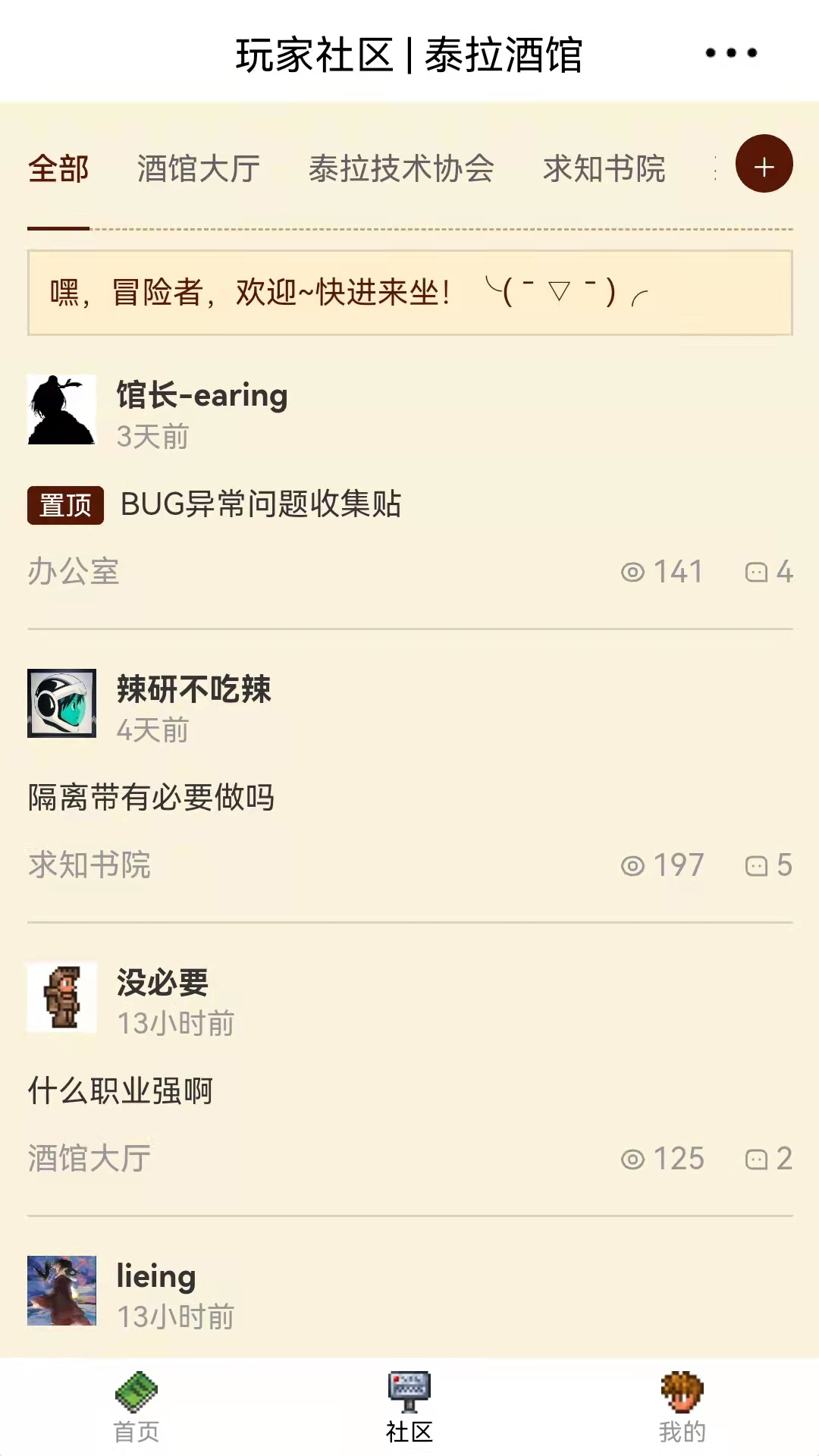Open lieing's anime avatar image
819x1456 pixels.
[x=61, y=1291]
